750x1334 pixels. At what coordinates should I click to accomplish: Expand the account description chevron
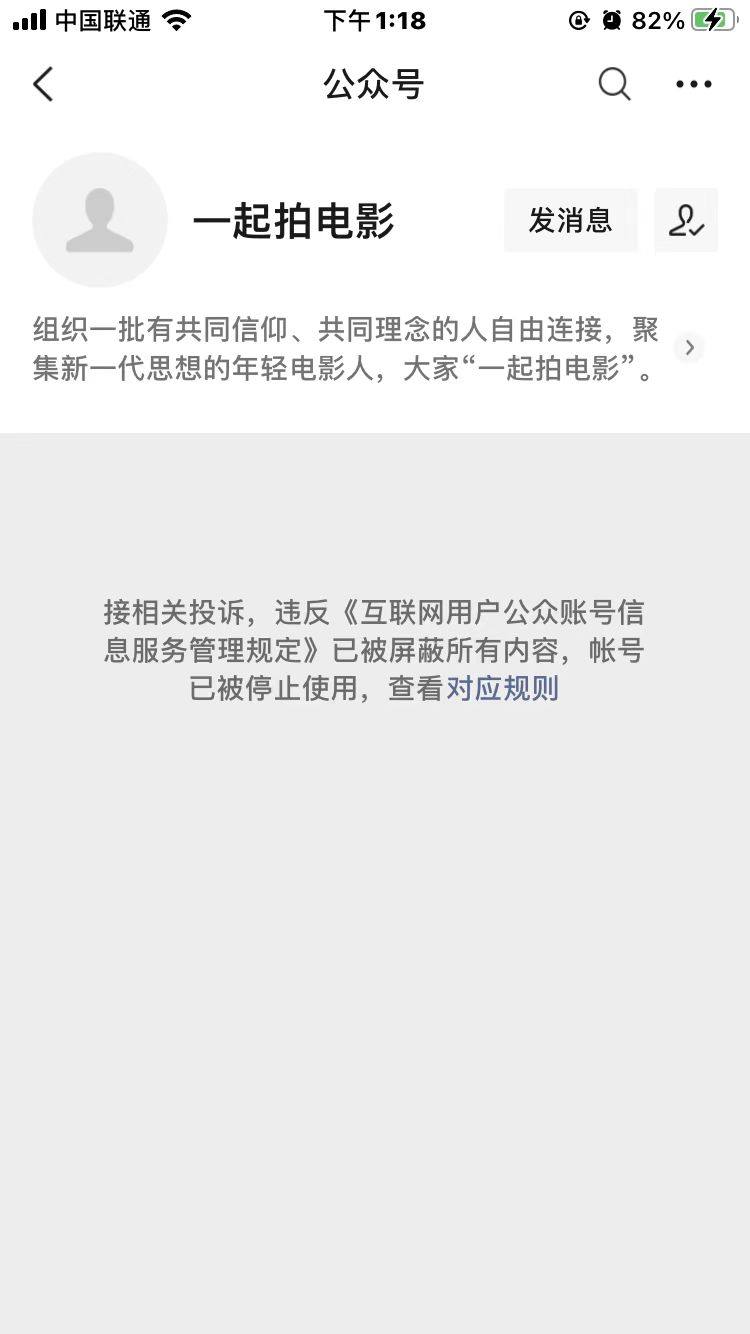(689, 348)
